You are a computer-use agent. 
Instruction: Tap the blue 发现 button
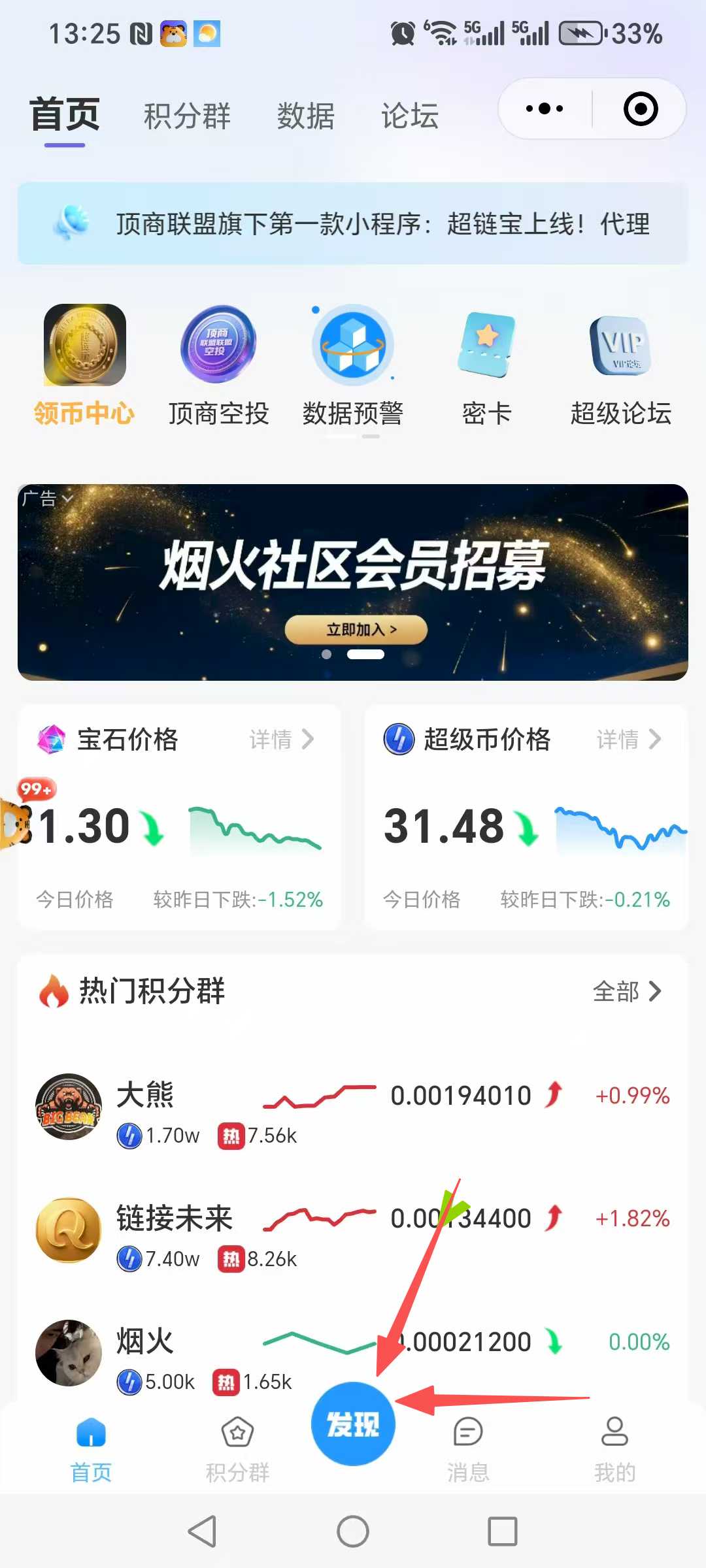(353, 1424)
